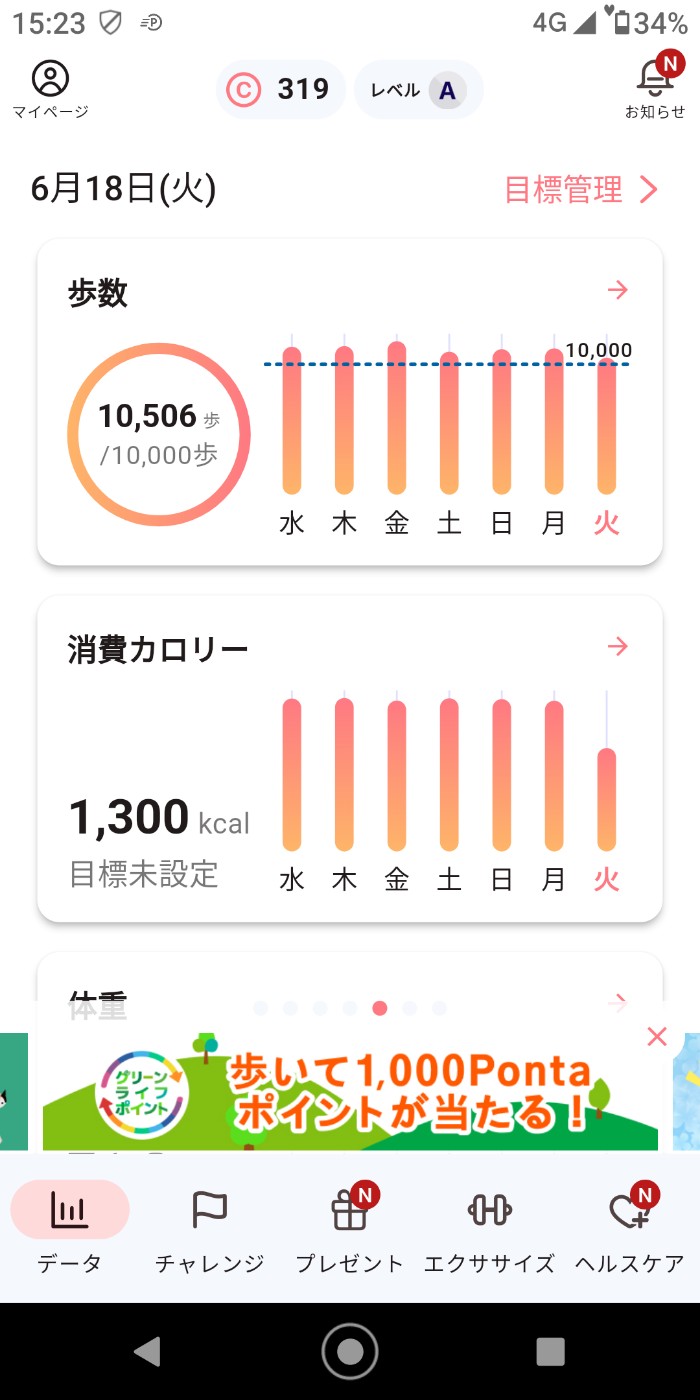
Task: Open the 消費カロリー calories card details
Action: point(618,646)
